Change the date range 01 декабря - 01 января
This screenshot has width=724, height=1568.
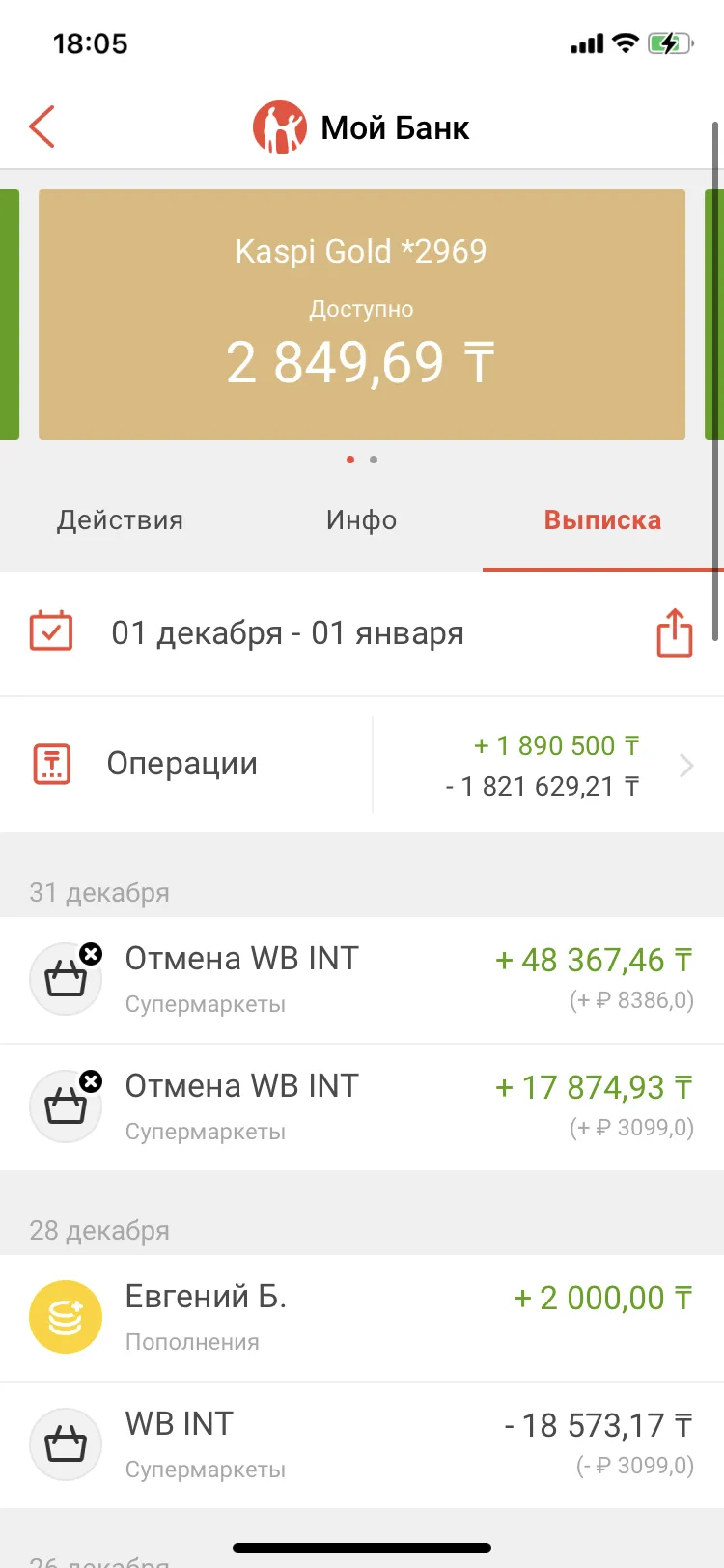pyautogui.click(x=288, y=632)
